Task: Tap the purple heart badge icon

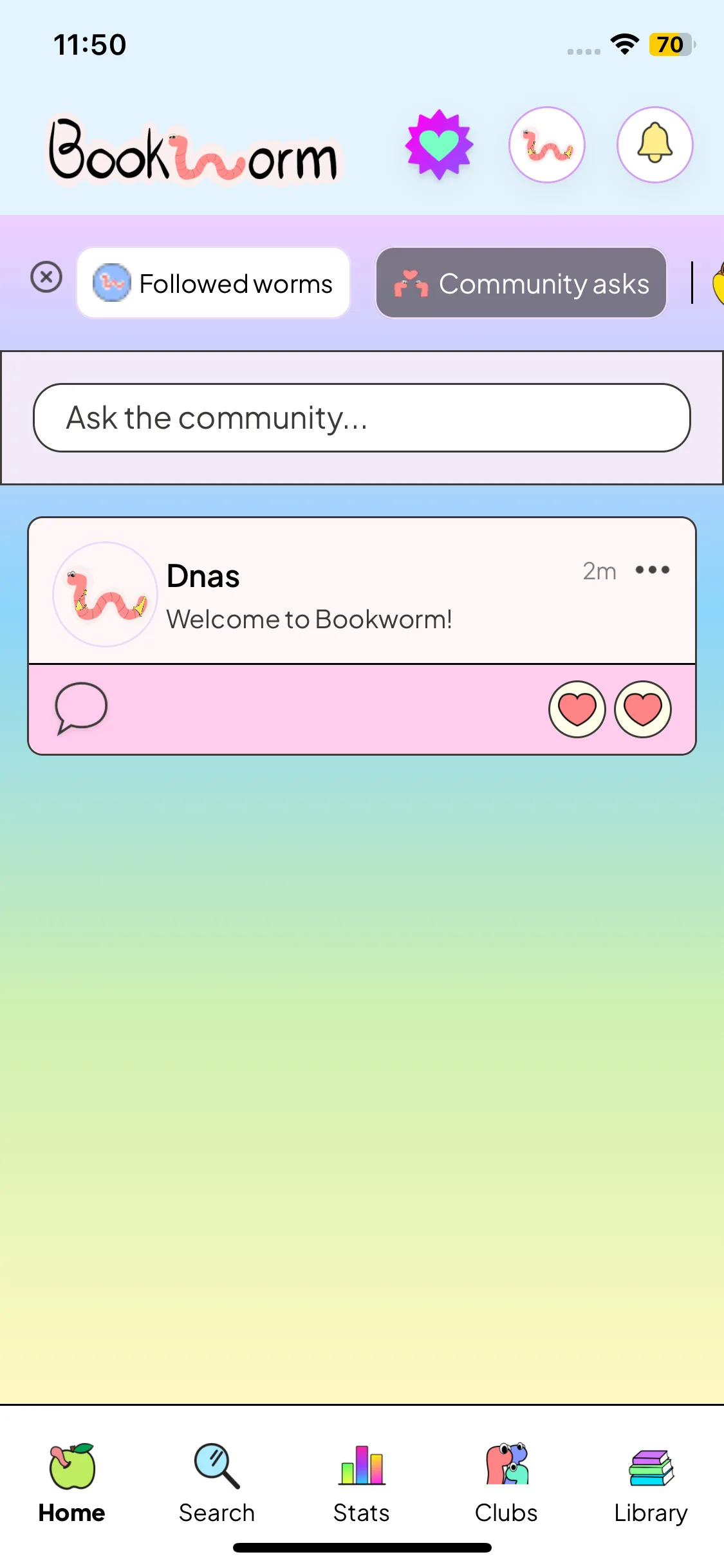Action: click(440, 145)
